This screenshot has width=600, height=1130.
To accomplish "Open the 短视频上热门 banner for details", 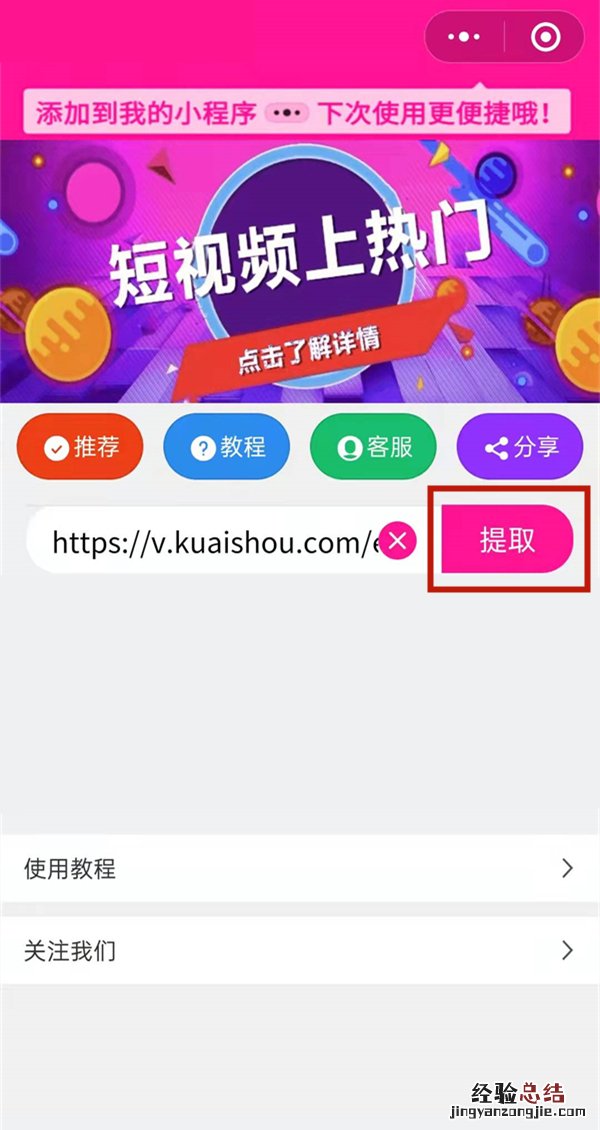I will [300, 270].
